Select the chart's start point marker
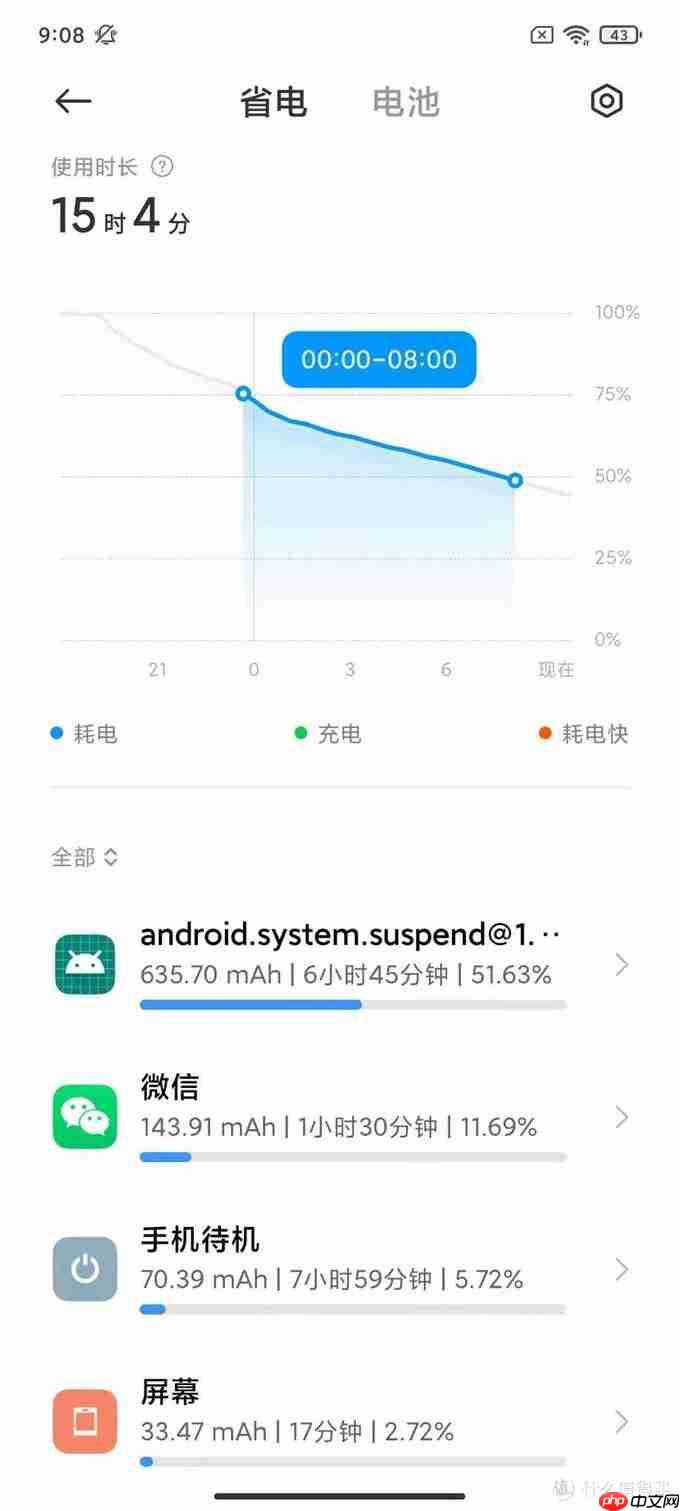 (x=243, y=394)
